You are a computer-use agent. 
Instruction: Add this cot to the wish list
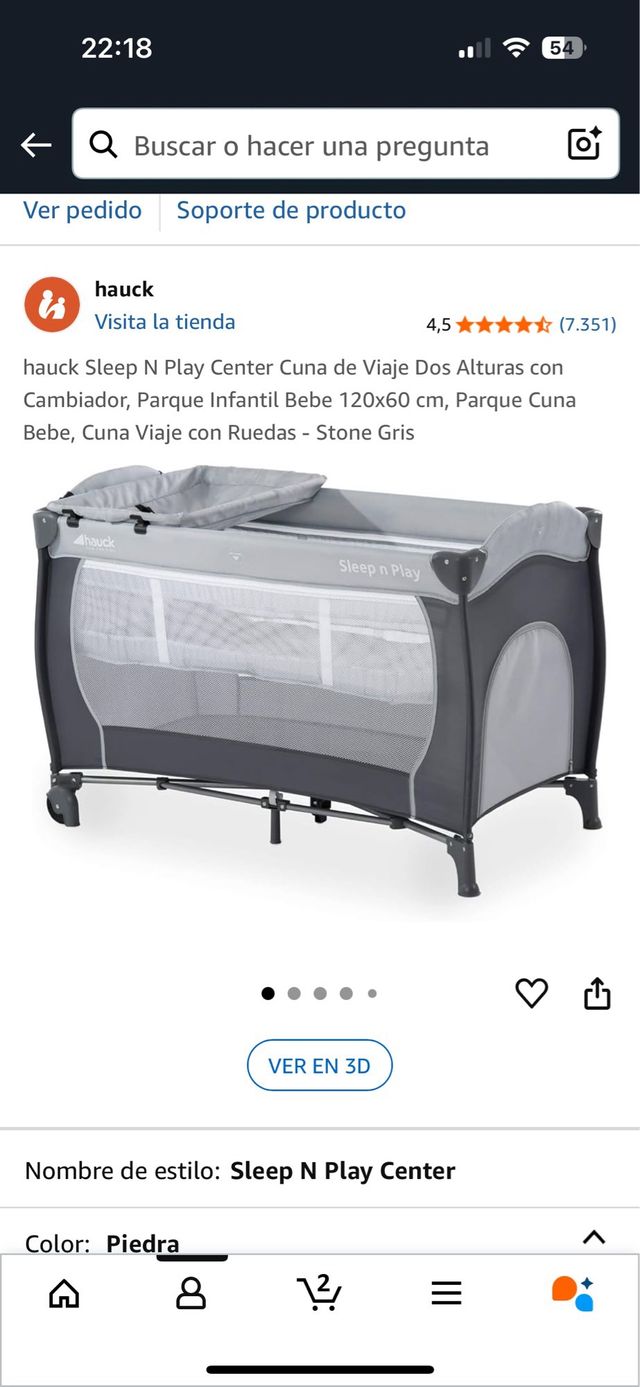(531, 993)
